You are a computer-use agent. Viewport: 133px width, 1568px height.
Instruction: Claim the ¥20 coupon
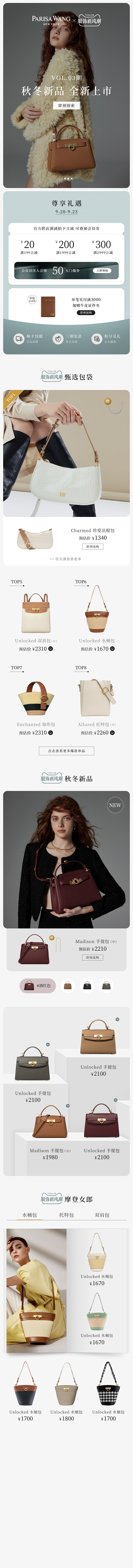pyautogui.click(x=28, y=247)
